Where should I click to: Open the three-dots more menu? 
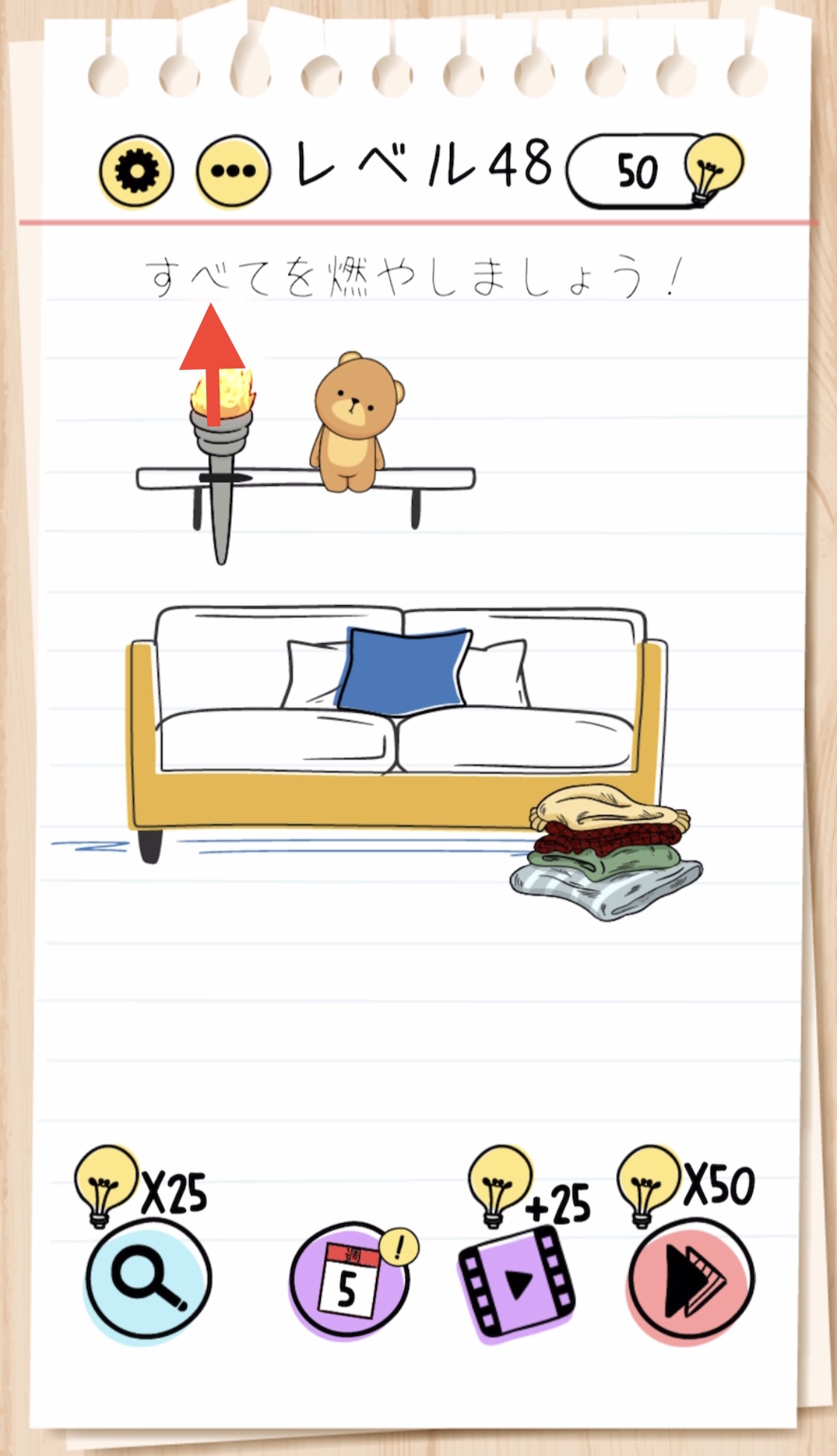pyautogui.click(x=233, y=171)
